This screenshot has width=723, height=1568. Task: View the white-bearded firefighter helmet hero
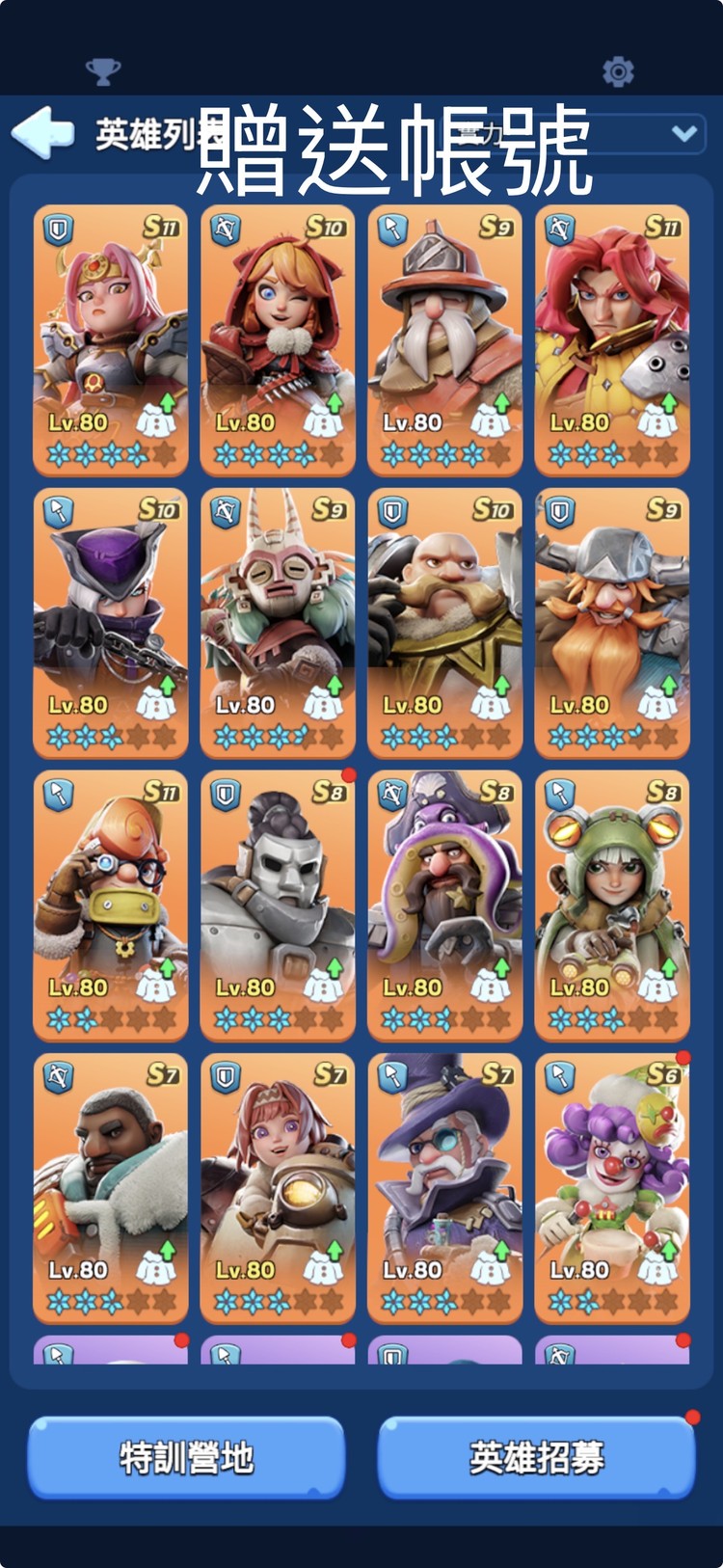coord(444,339)
